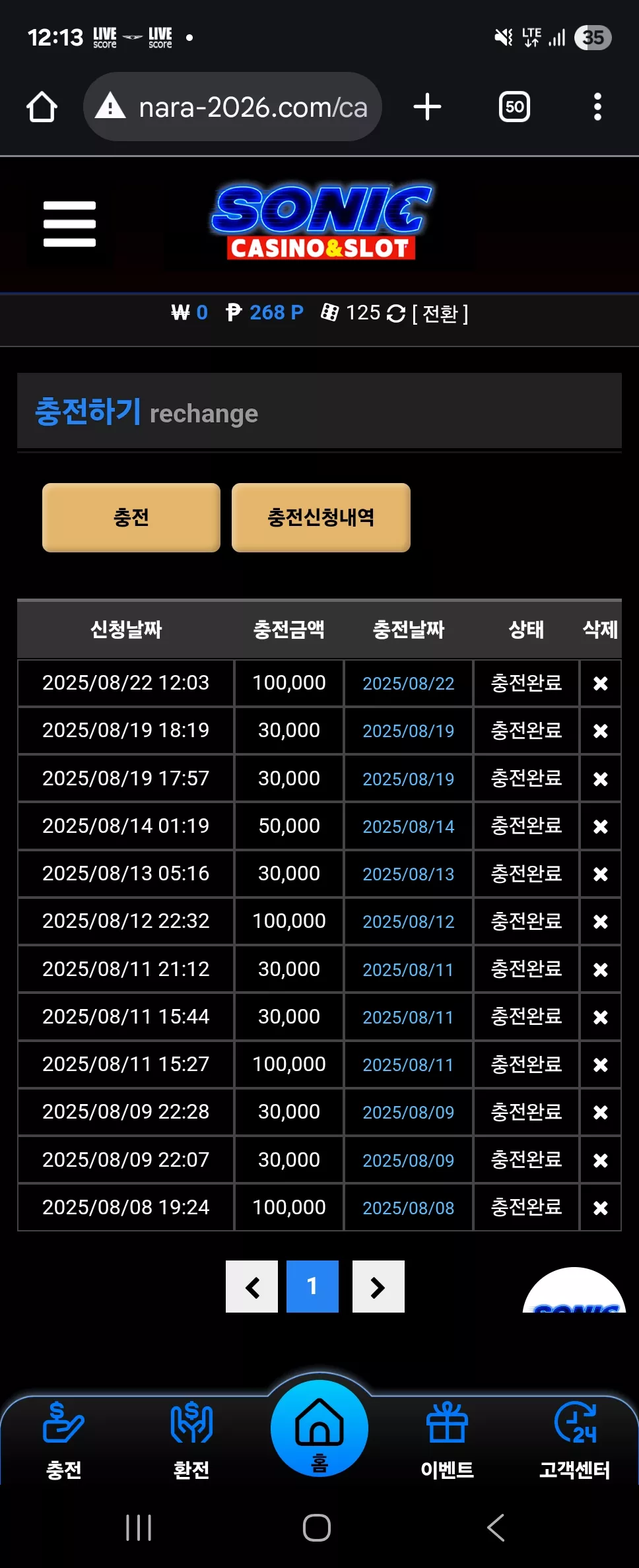Go to the 홈 bottom tab
This screenshot has width=639, height=1568.
point(319,1429)
